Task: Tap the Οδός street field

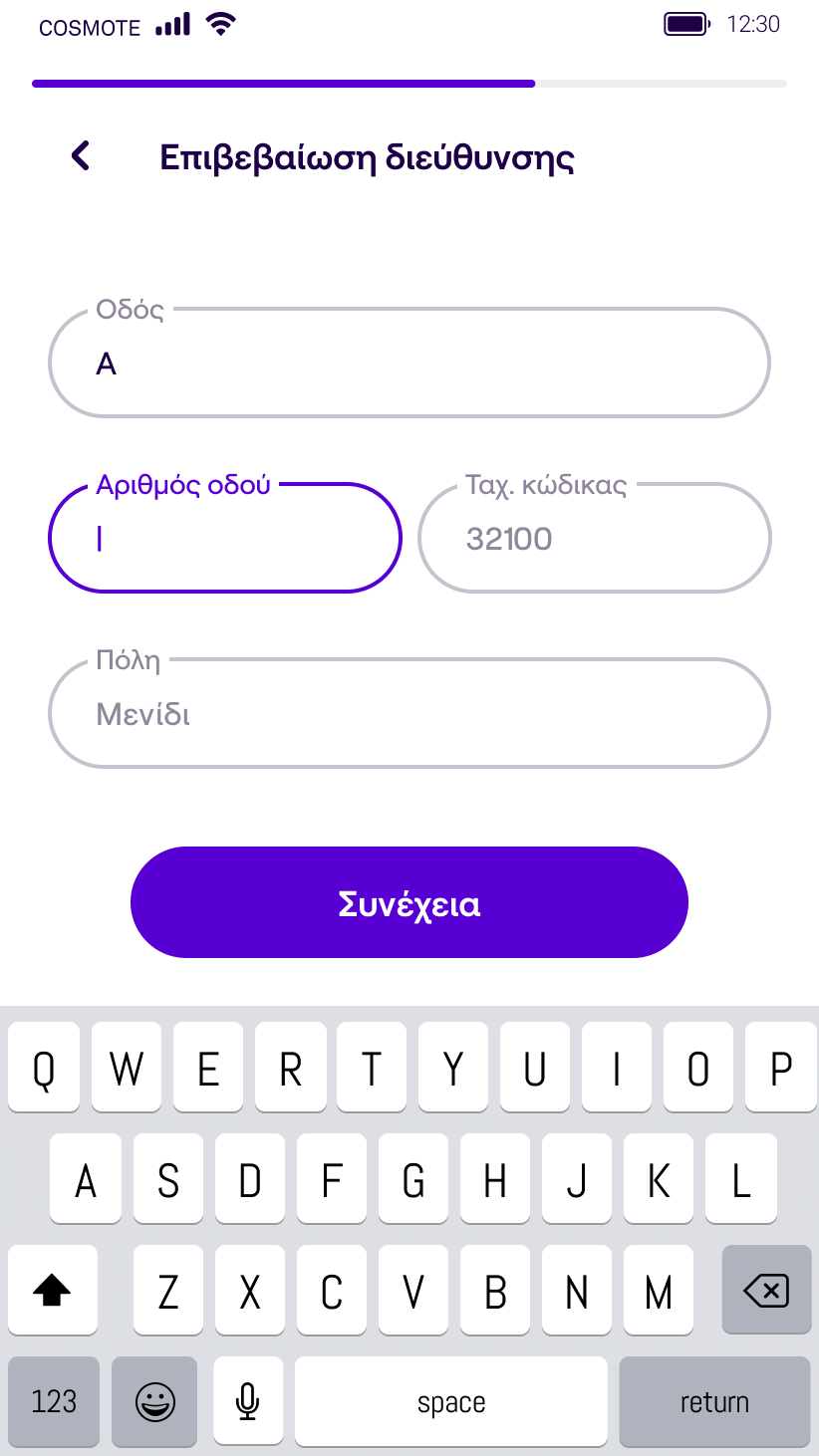Action: click(x=409, y=364)
